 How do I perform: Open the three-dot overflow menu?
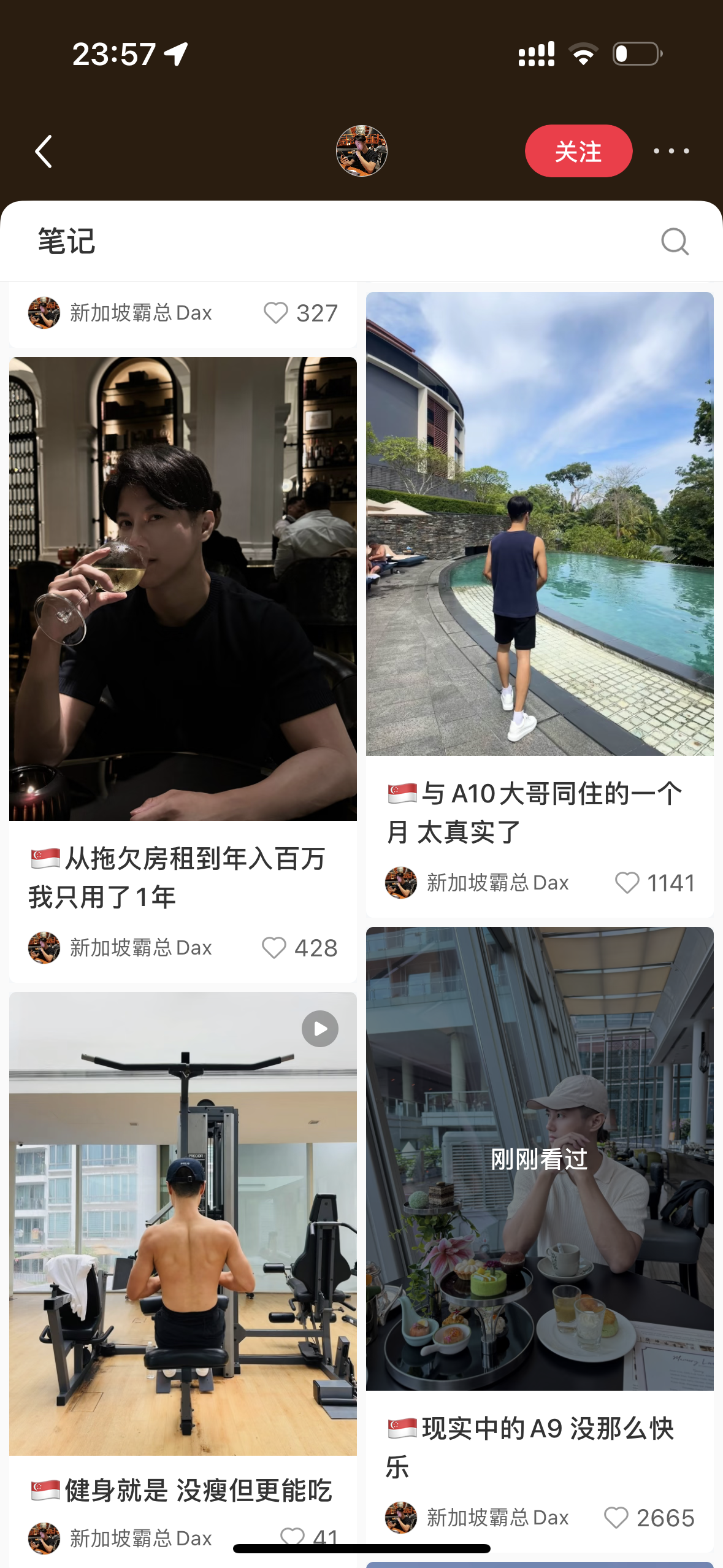671,151
